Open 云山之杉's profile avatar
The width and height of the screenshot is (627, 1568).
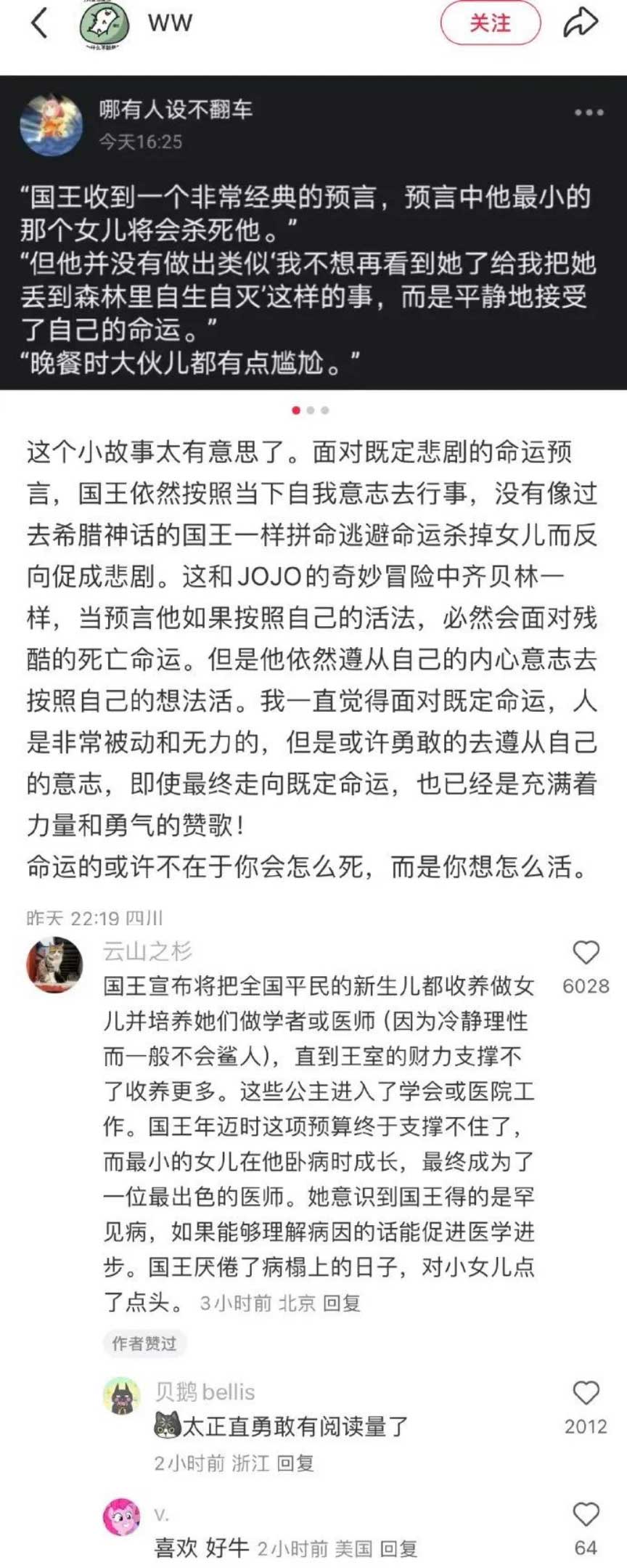pyautogui.click(x=54, y=964)
